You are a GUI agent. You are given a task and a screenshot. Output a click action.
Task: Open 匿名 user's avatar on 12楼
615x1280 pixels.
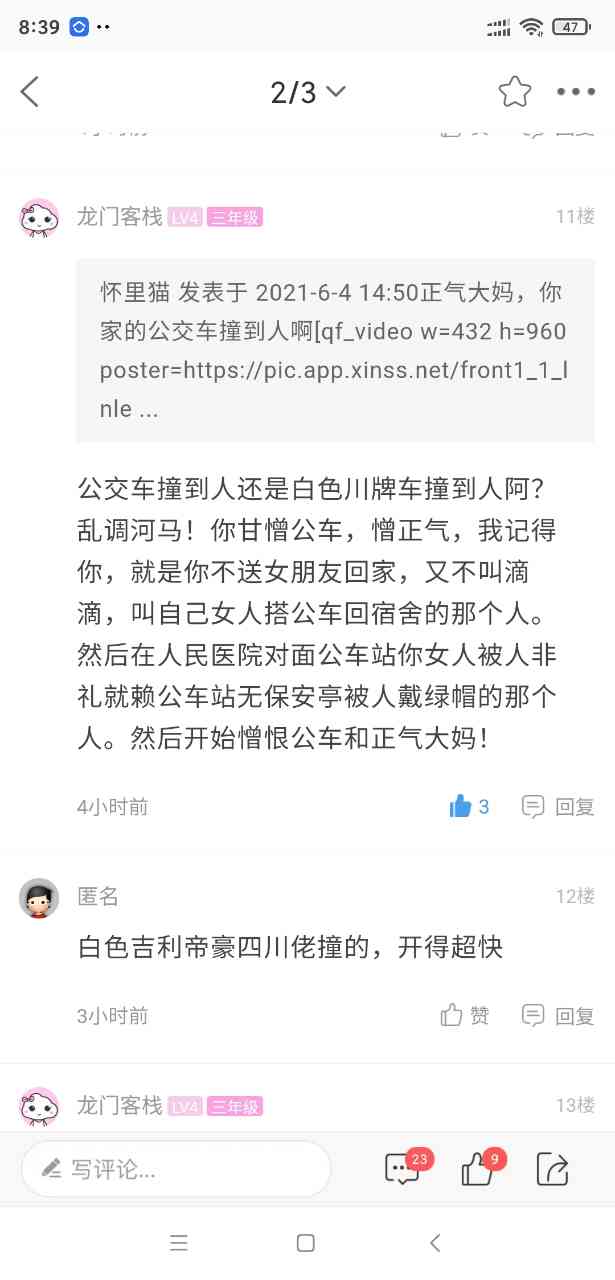[39, 898]
